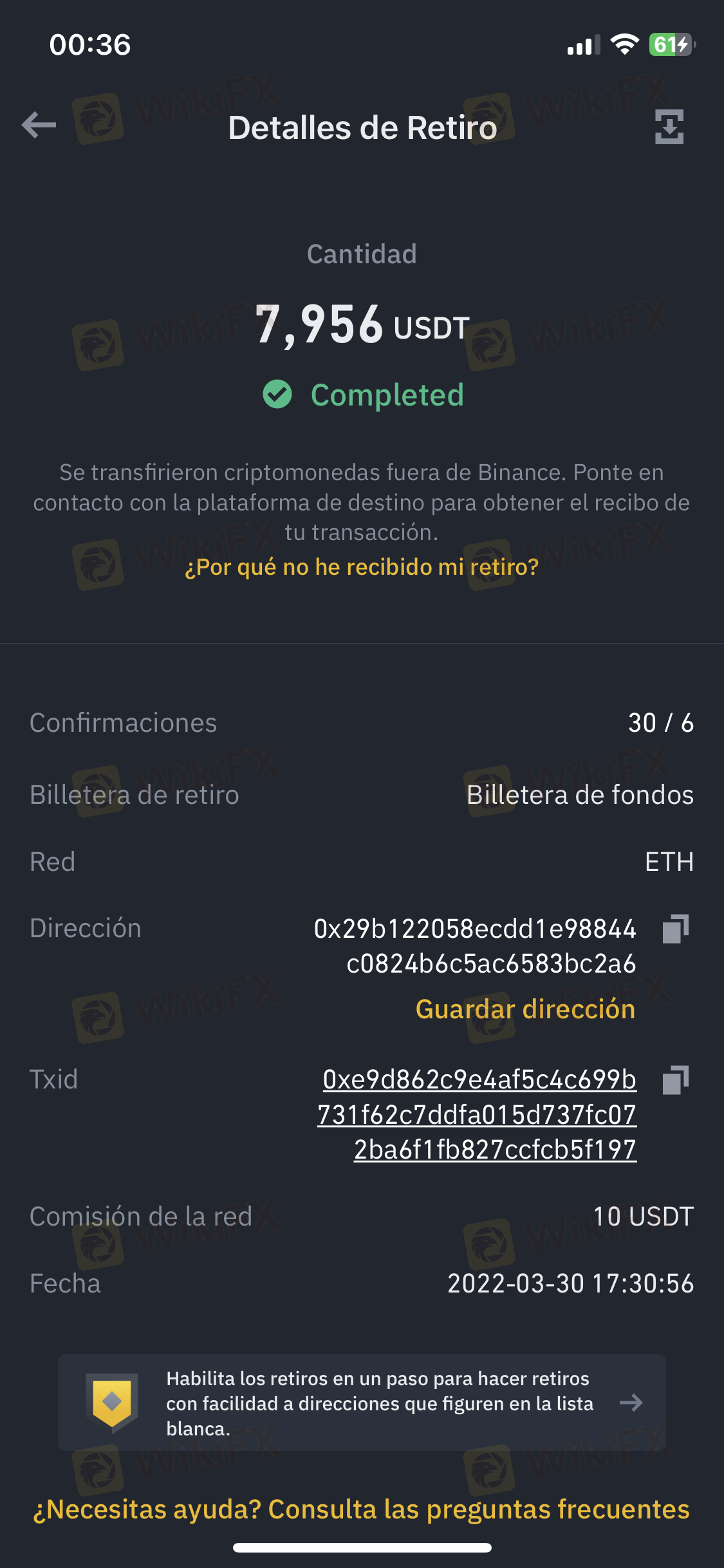Image resolution: width=724 pixels, height=1568 pixels.
Task: Download the withdrawal receipt via top-right icon
Action: (x=669, y=127)
